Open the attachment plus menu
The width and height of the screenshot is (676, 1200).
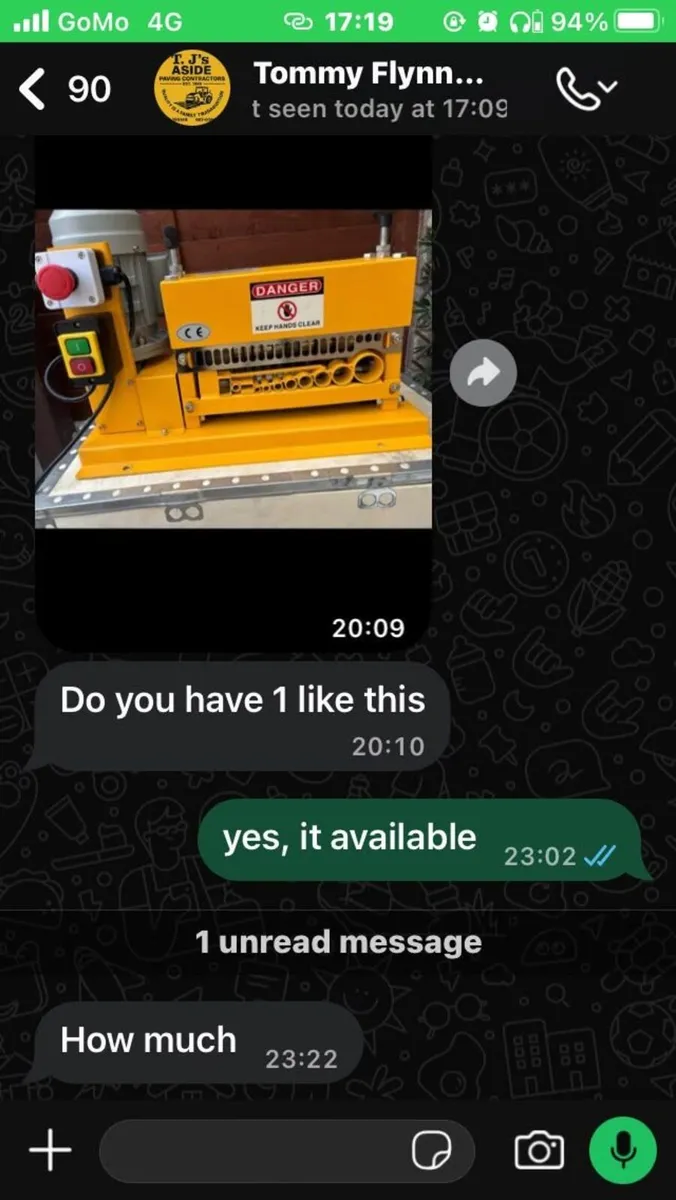tap(50, 1151)
